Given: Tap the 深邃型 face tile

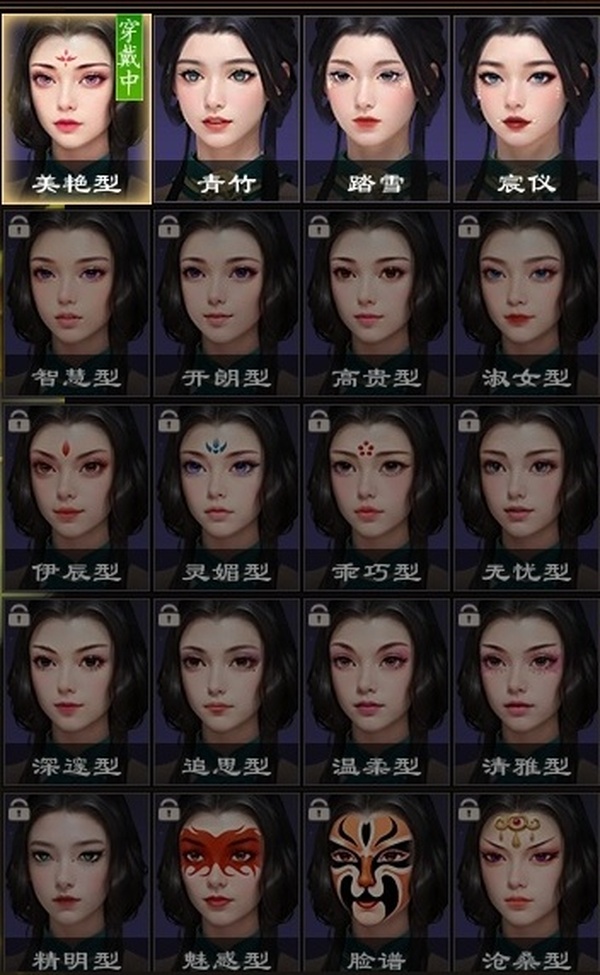Looking at the screenshot, I should 76,690.
